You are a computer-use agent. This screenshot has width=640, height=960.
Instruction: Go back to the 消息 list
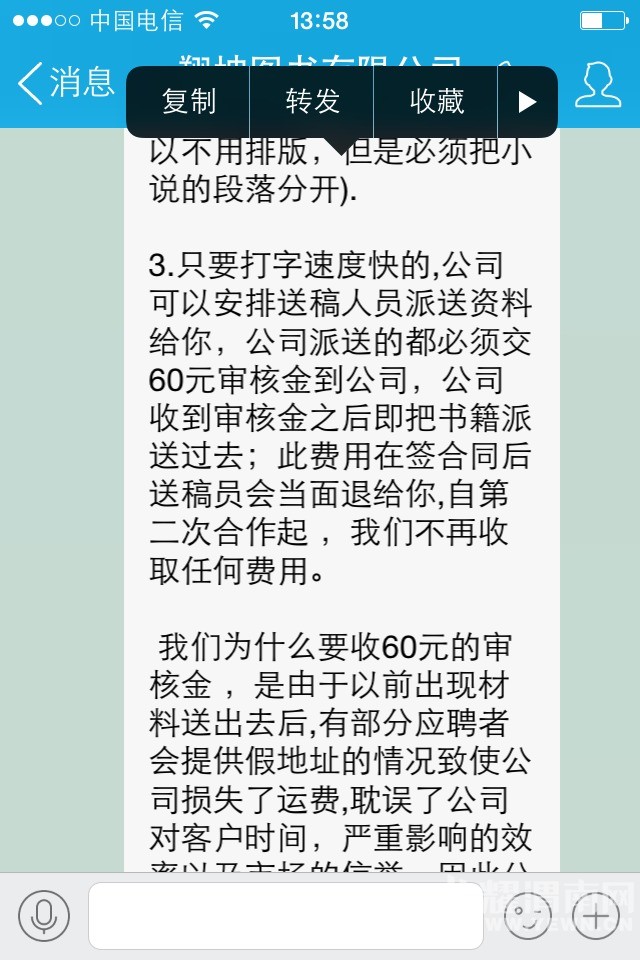[66, 83]
